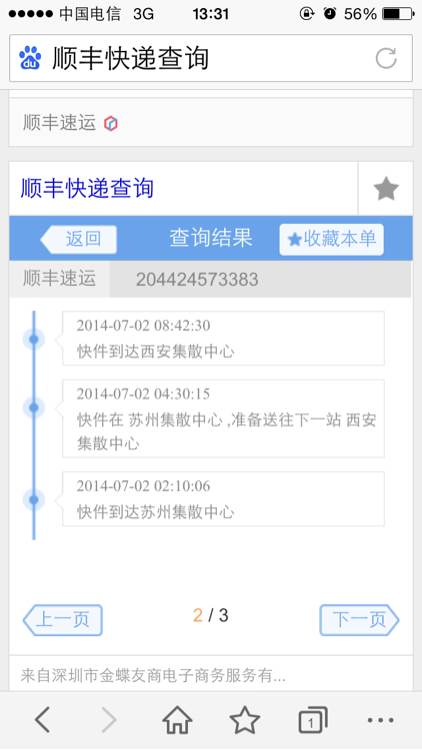
Task: Favorite this result with the gray star
Action: (386, 188)
